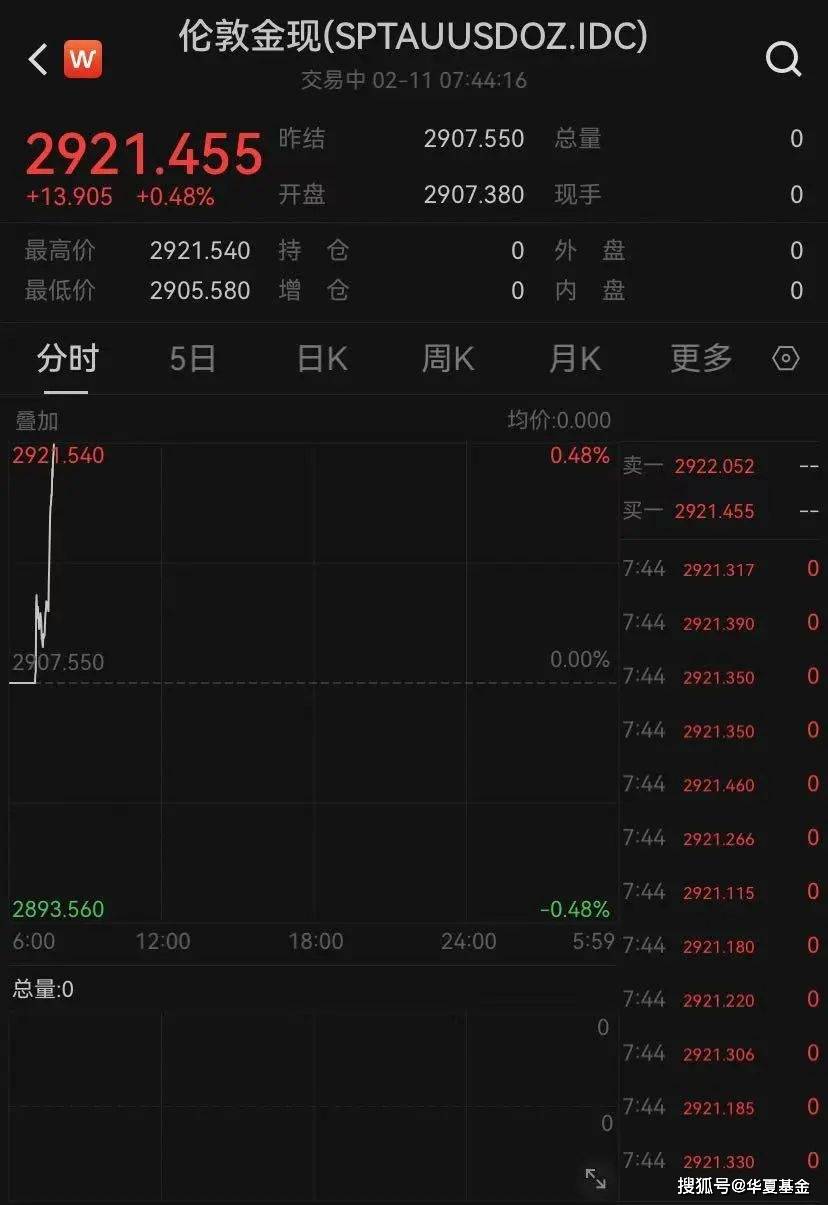Open chart settings via the gear icon
This screenshot has height=1205, width=828.
[786, 358]
